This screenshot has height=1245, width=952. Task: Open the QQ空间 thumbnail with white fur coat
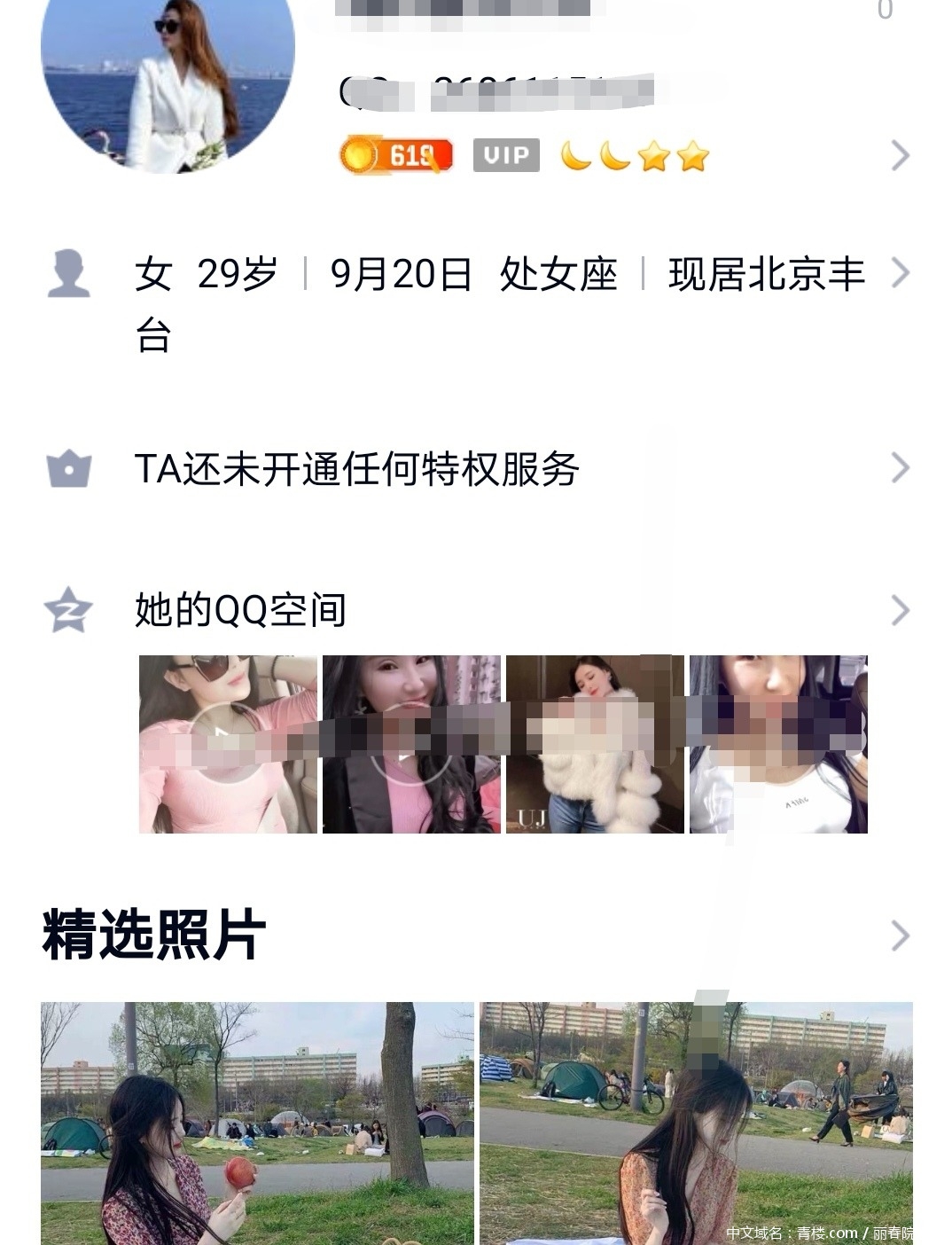pos(595,744)
